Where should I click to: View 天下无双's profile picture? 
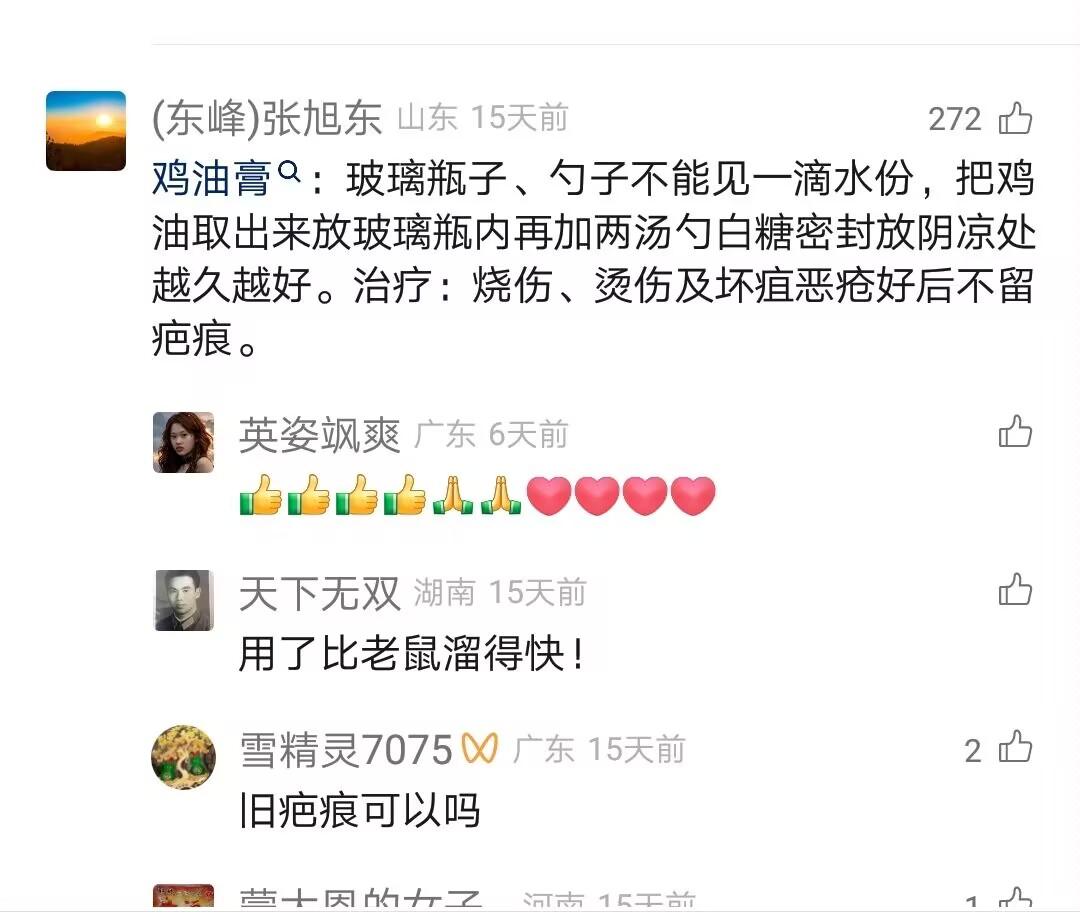[183, 600]
